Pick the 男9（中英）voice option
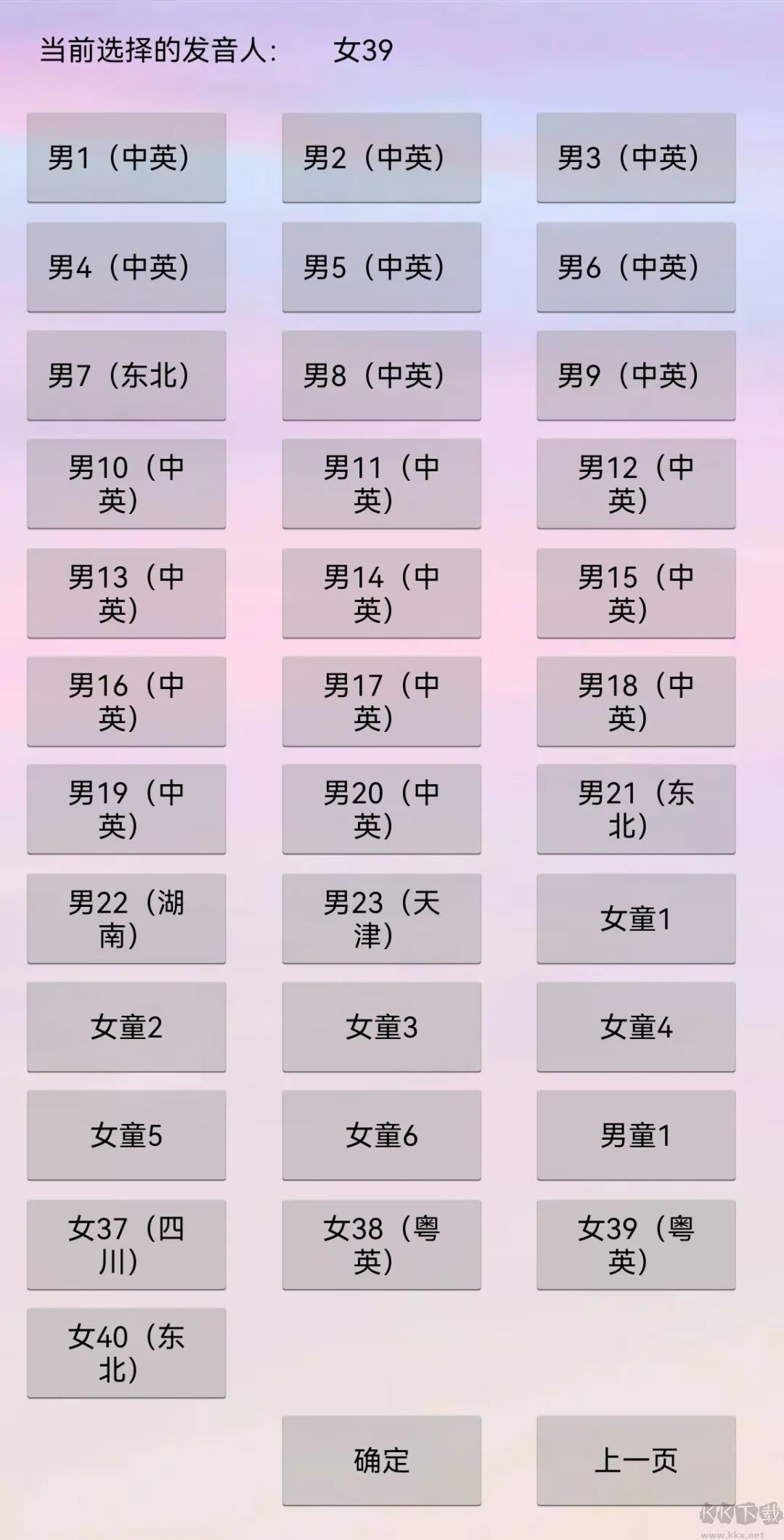 [x=635, y=374]
